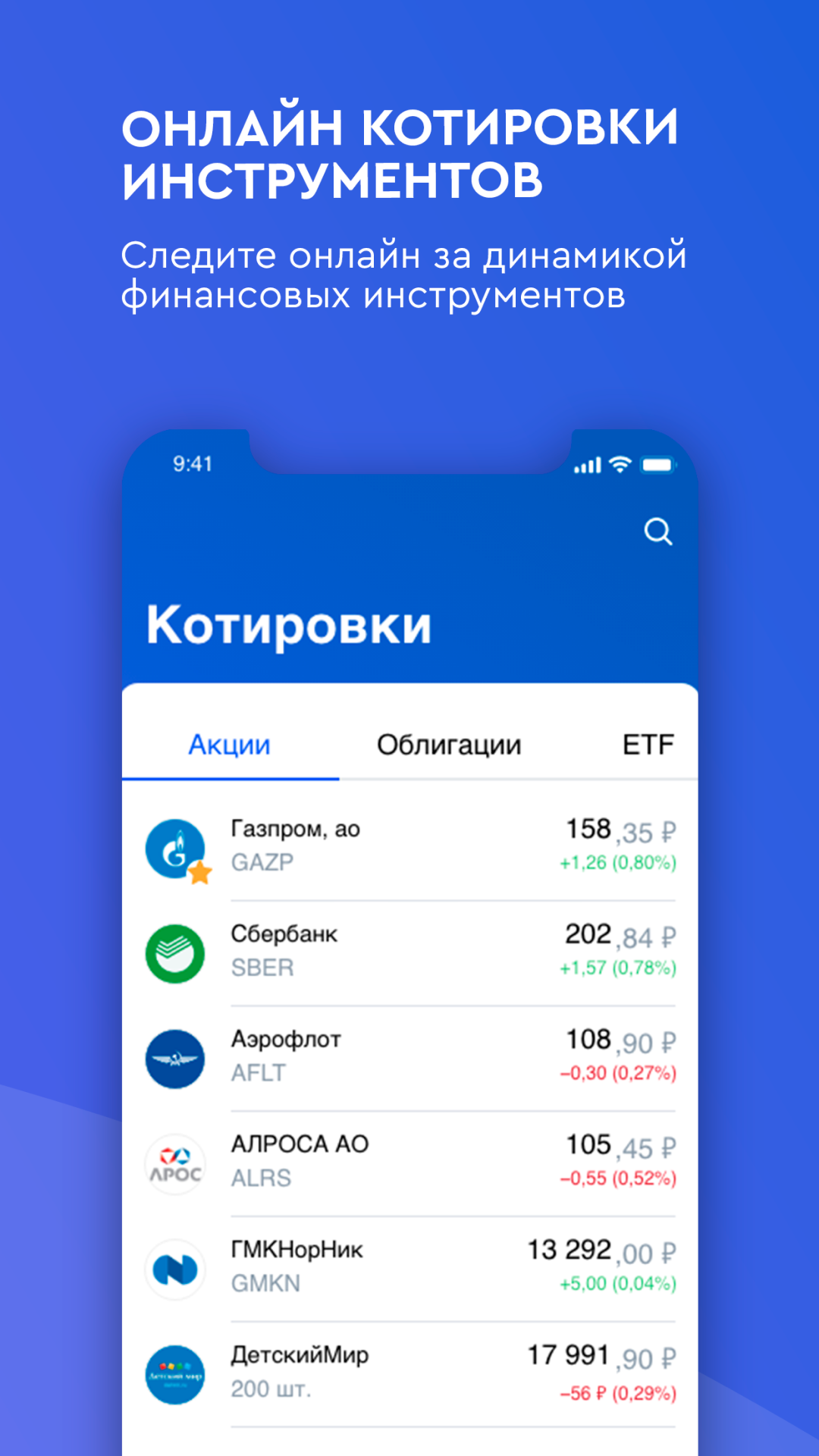Expand the SBER quote row
Screen dimensions: 819x1456
pos(262,968)
